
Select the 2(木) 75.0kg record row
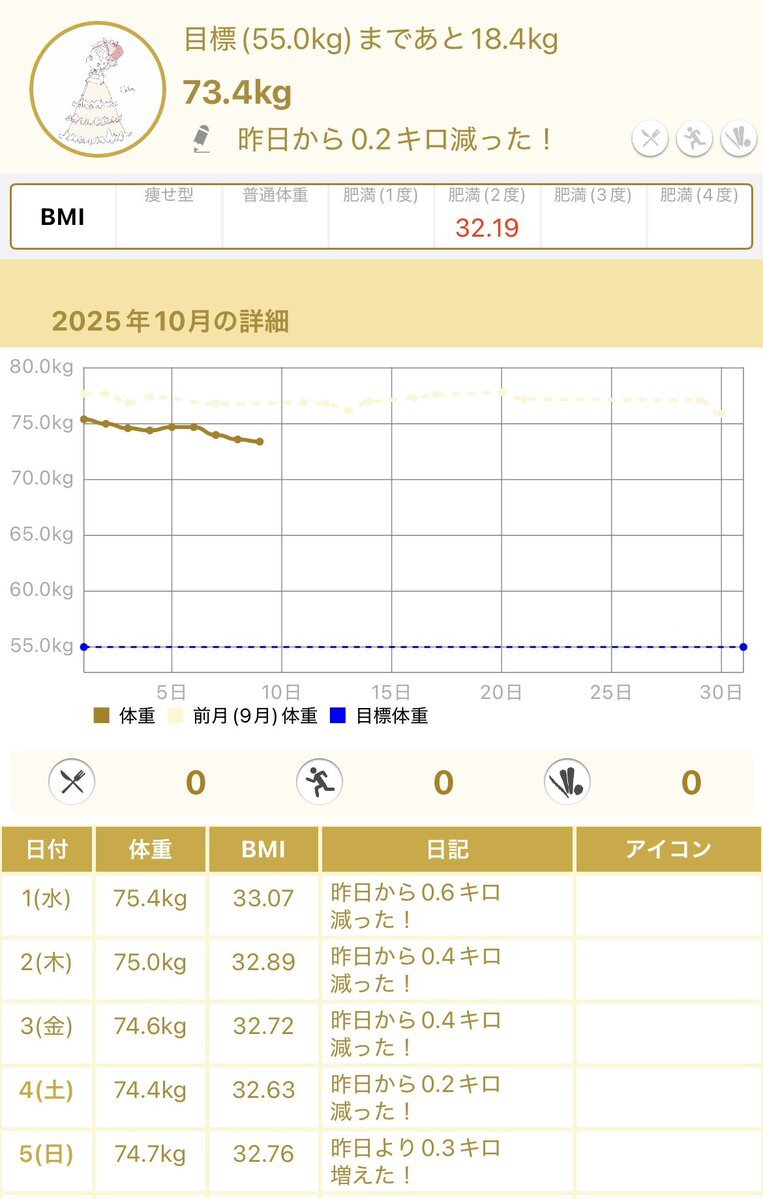[x=381, y=968]
